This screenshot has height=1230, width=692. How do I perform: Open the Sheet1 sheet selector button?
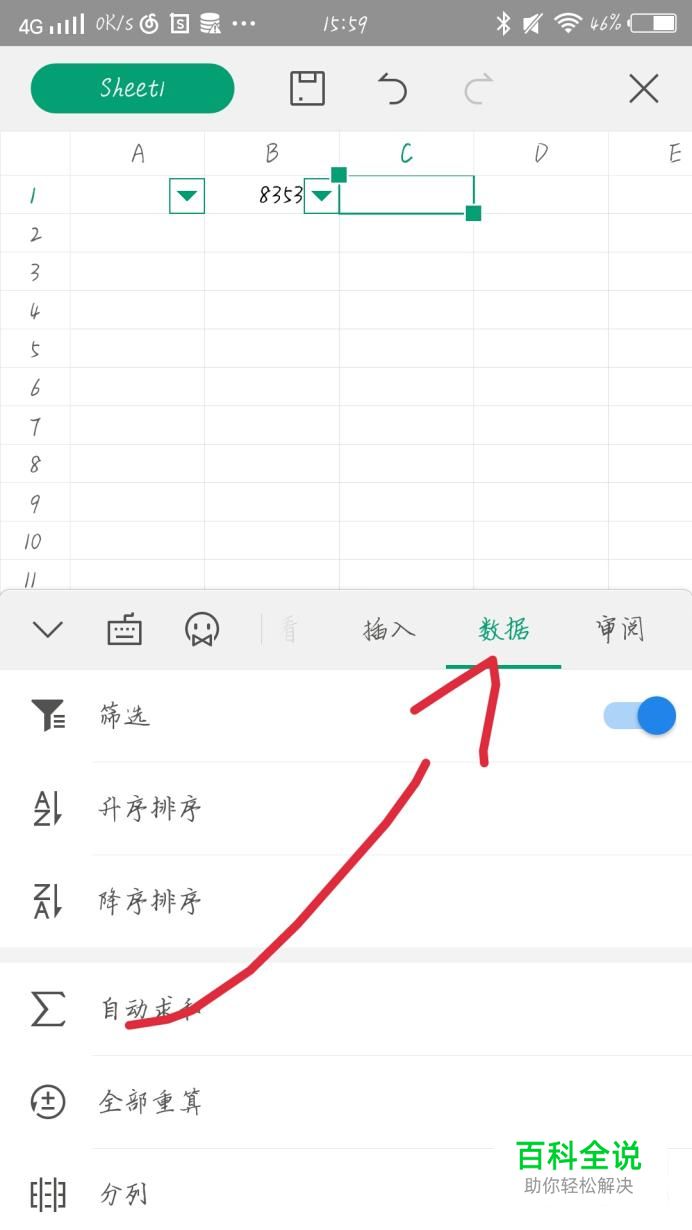(x=133, y=89)
